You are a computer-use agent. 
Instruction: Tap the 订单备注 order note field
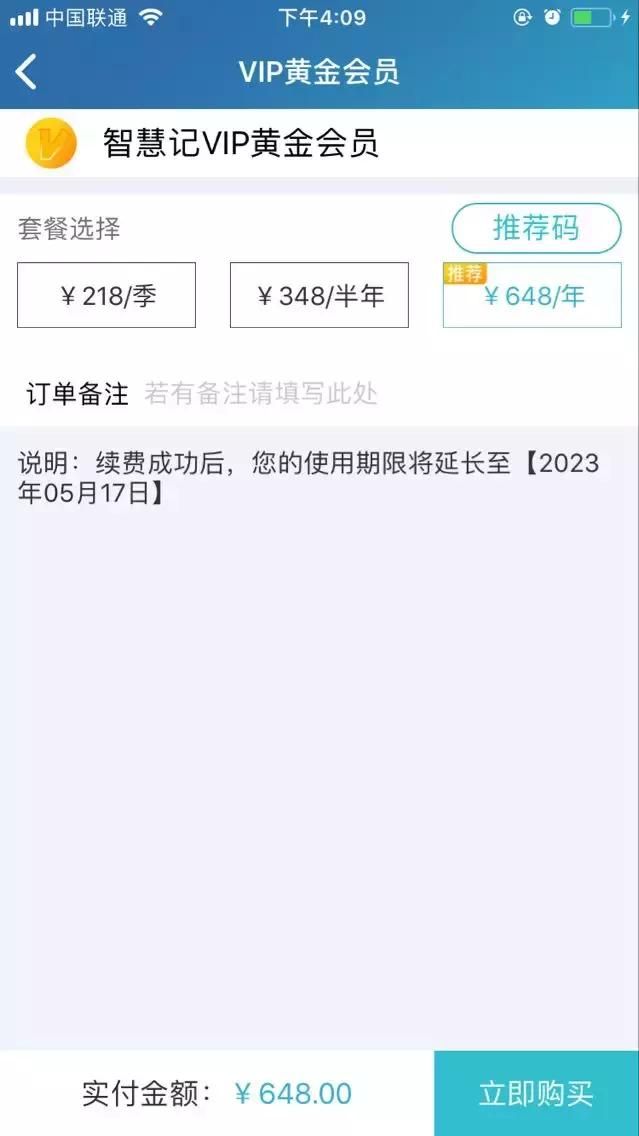click(x=320, y=393)
